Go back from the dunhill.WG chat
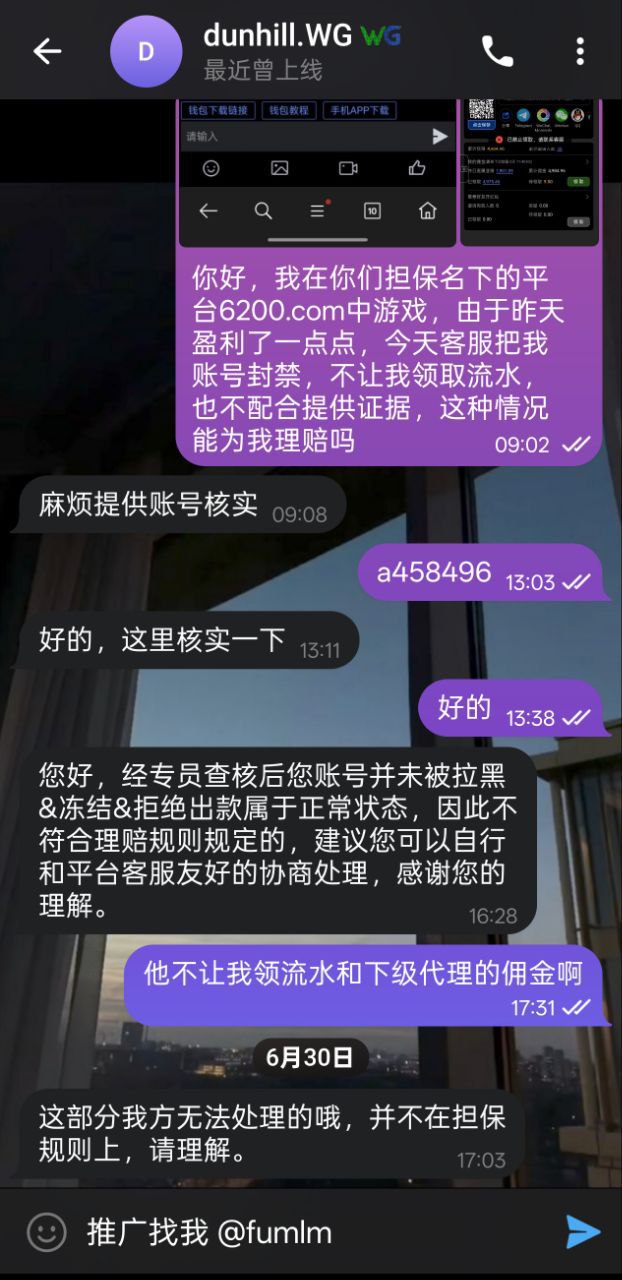This screenshot has height=1280, width=622. (47, 51)
